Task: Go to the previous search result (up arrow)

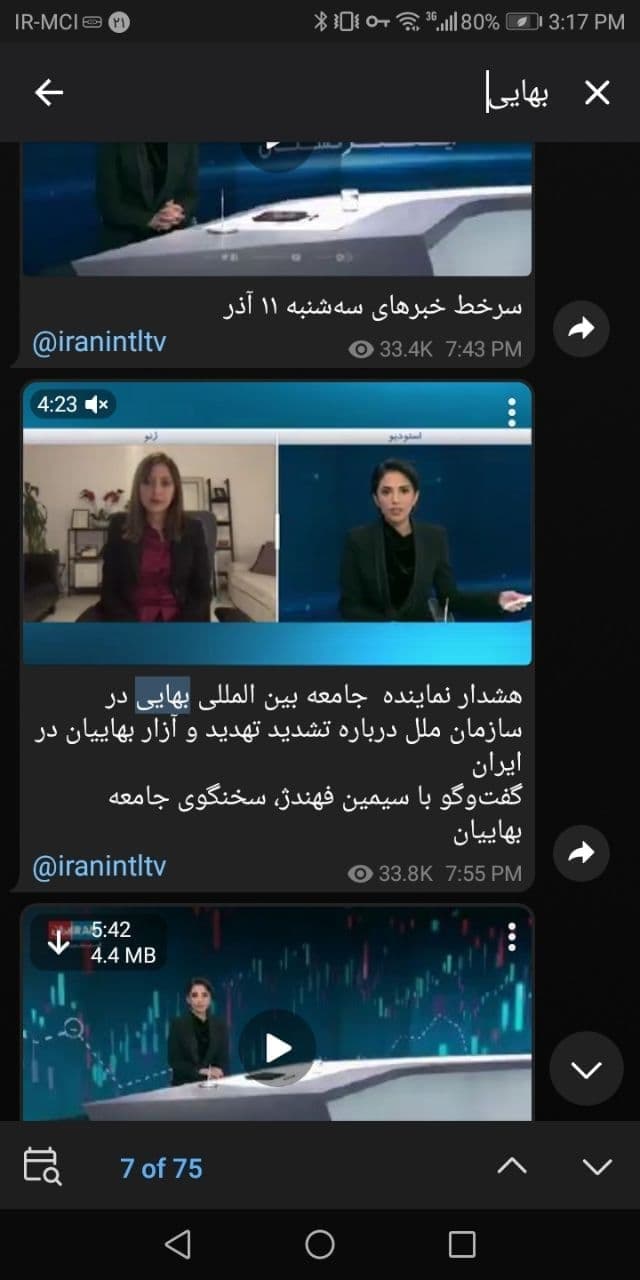Action: point(511,1166)
